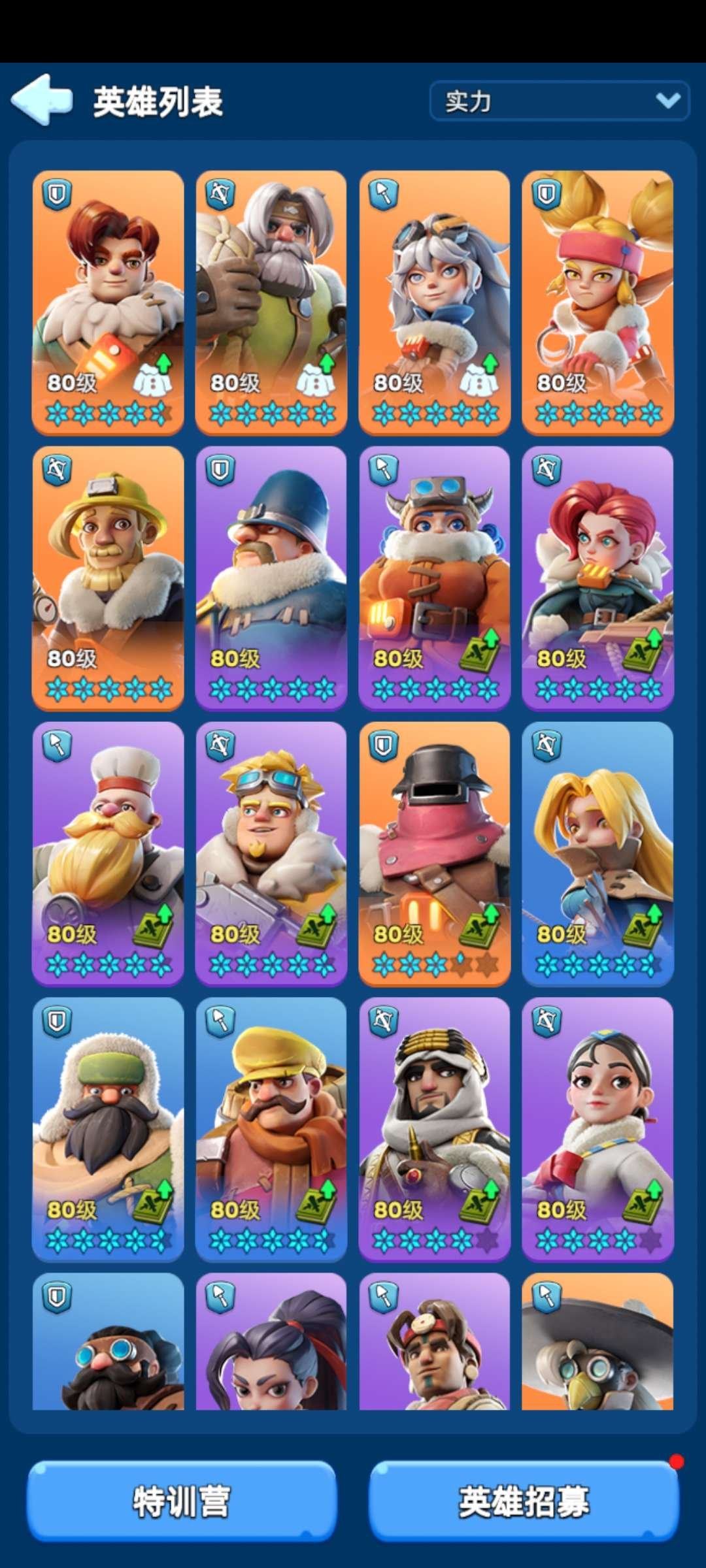The height and width of the screenshot is (1568, 706).
Task: Open the 特训营 training camp
Action: (x=181, y=1501)
